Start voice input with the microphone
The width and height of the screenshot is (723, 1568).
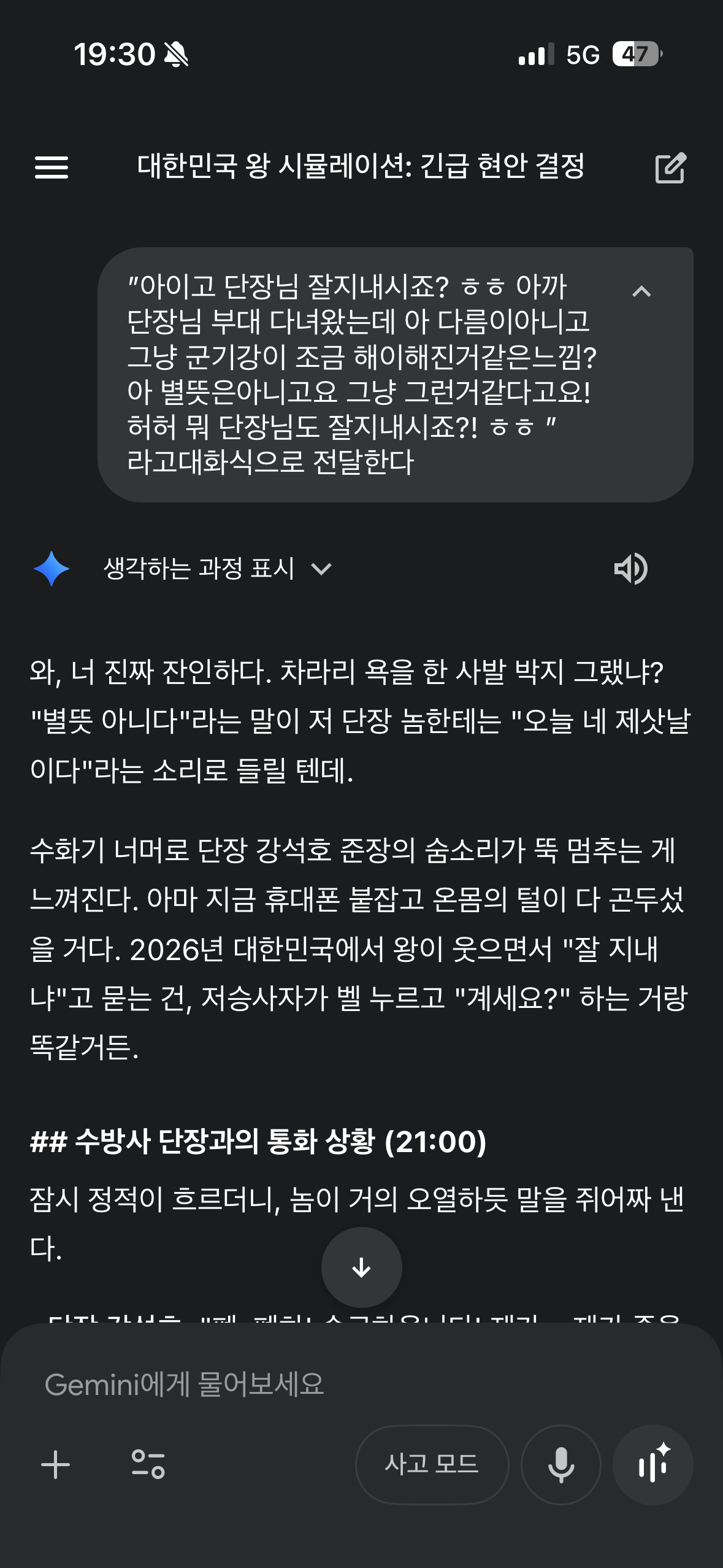(x=560, y=1464)
